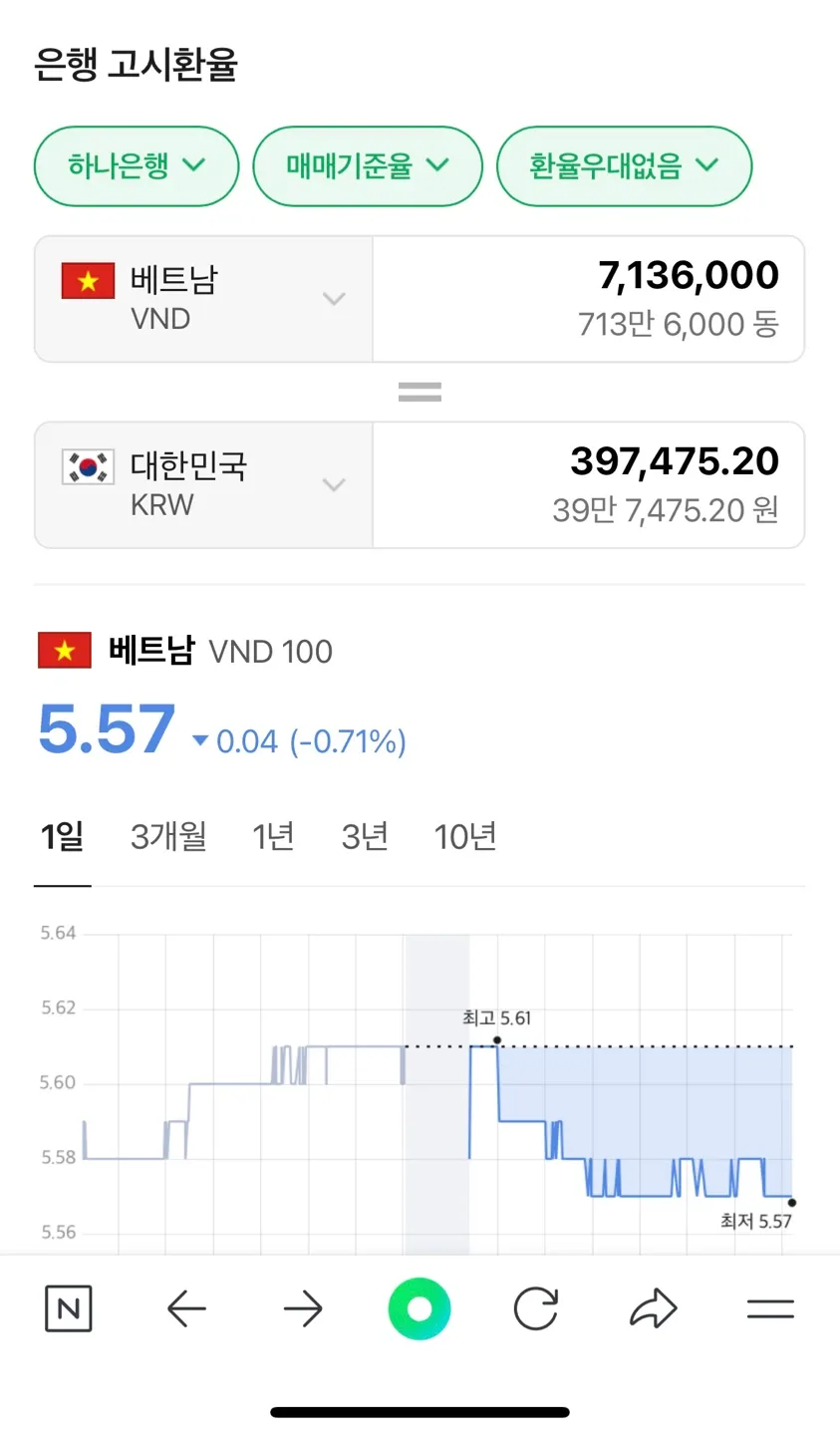The height and width of the screenshot is (1435, 840).
Task: Edit the 7,136,000 VND amount field
Action: coord(588,299)
